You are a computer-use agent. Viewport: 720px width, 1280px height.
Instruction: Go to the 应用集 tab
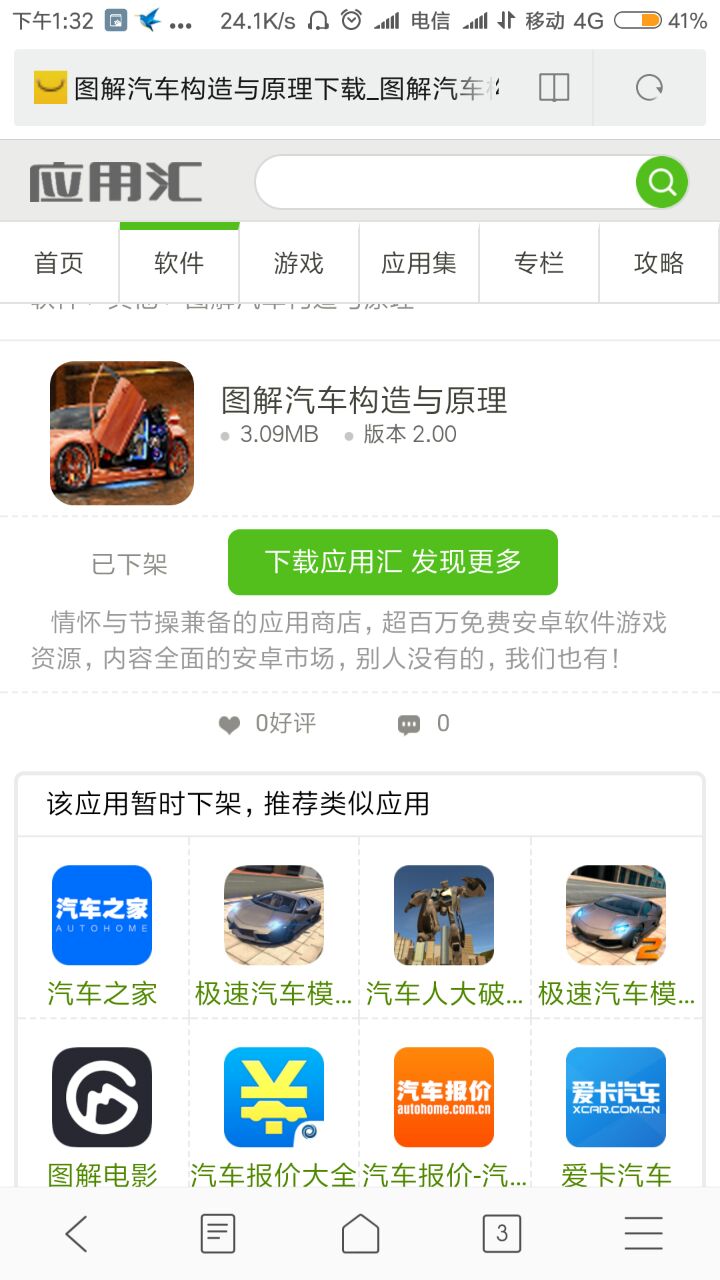(419, 263)
